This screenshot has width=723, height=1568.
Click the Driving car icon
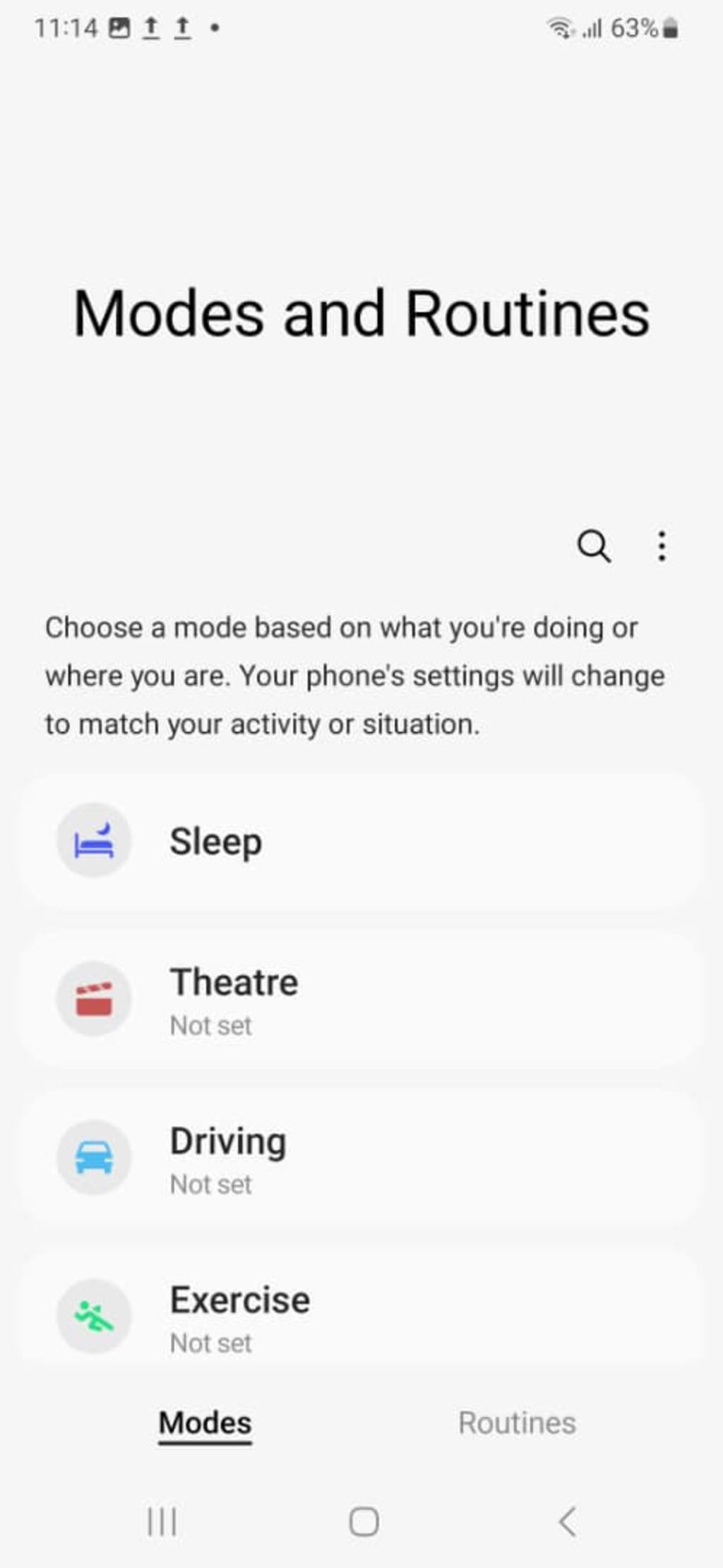coord(94,1156)
